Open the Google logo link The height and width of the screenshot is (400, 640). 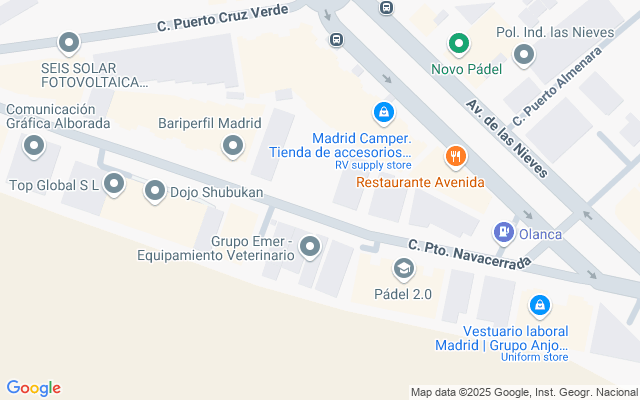pos(33,388)
